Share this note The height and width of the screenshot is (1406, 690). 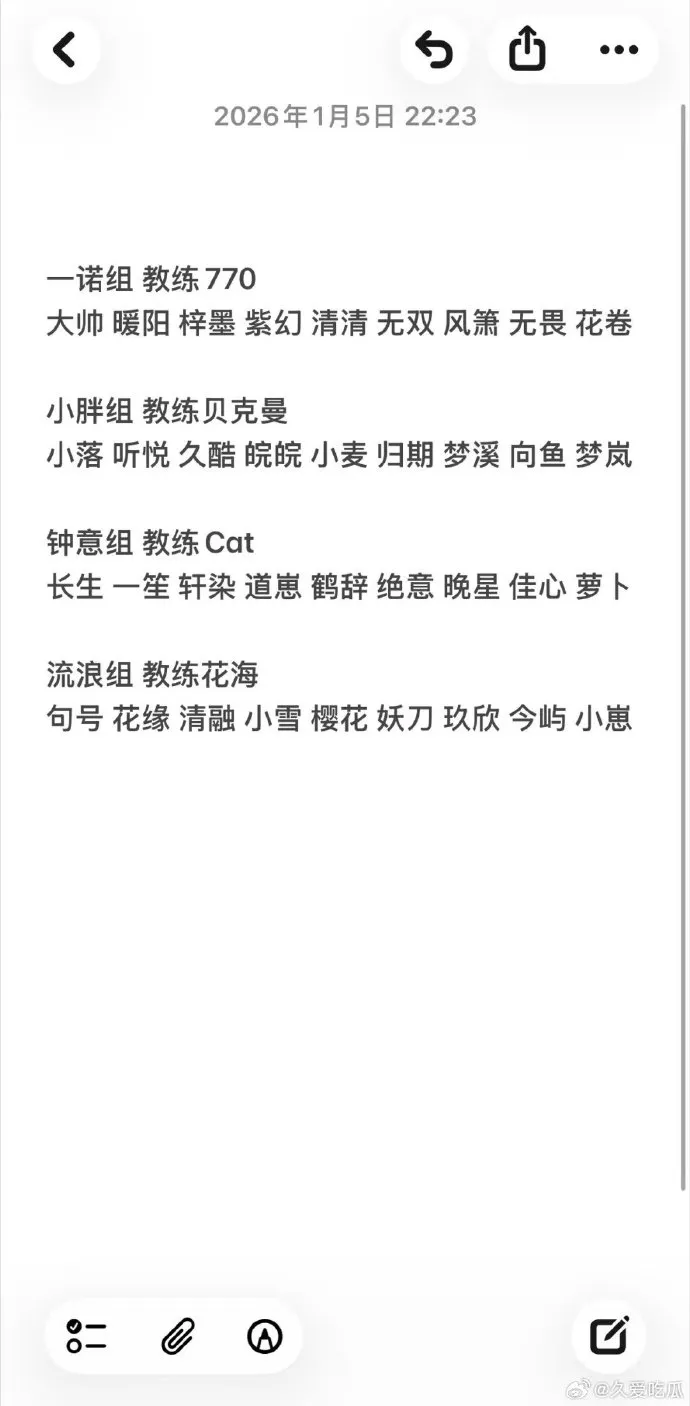click(x=527, y=49)
